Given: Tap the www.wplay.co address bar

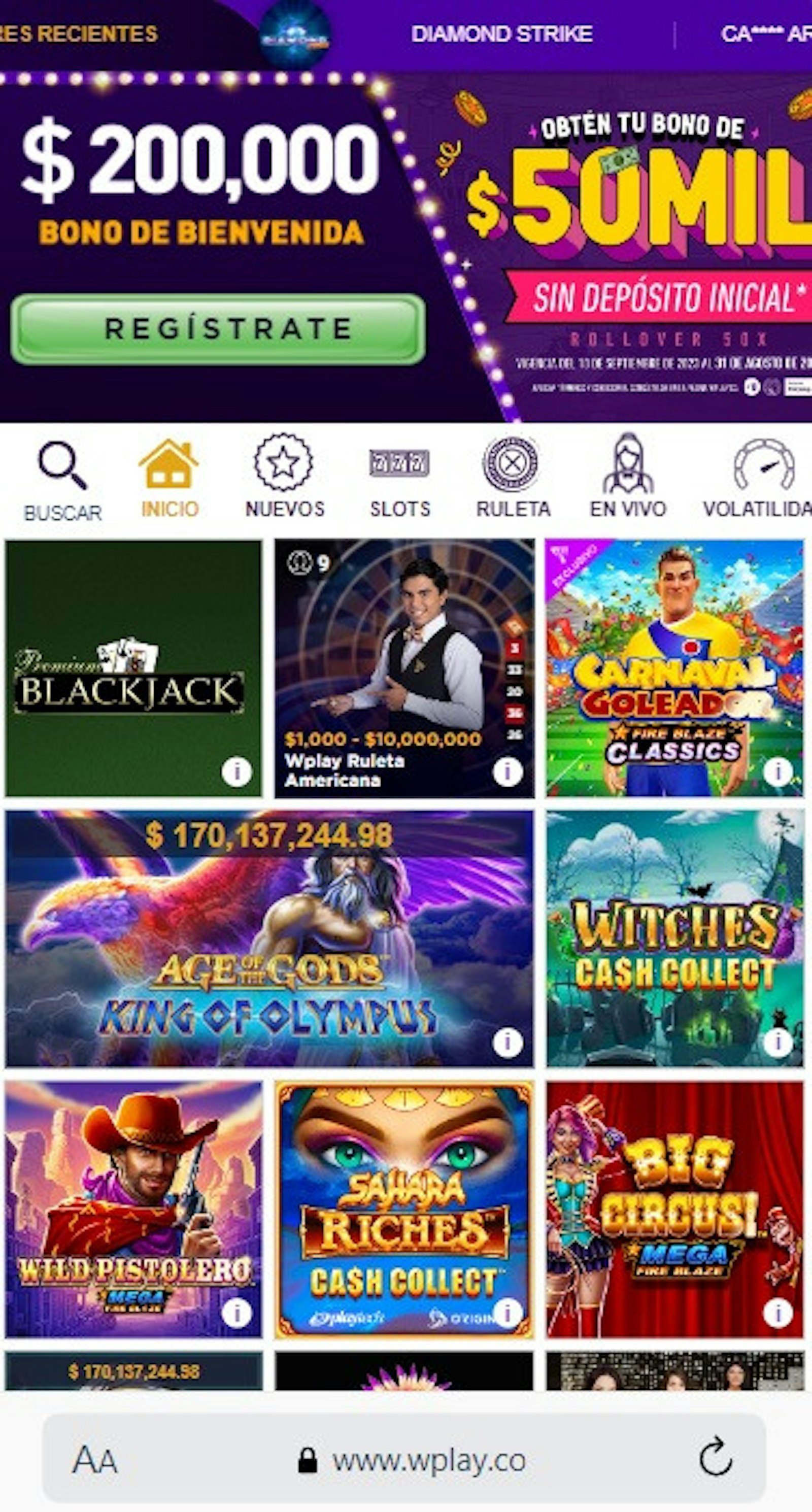Looking at the screenshot, I should [428, 1459].
